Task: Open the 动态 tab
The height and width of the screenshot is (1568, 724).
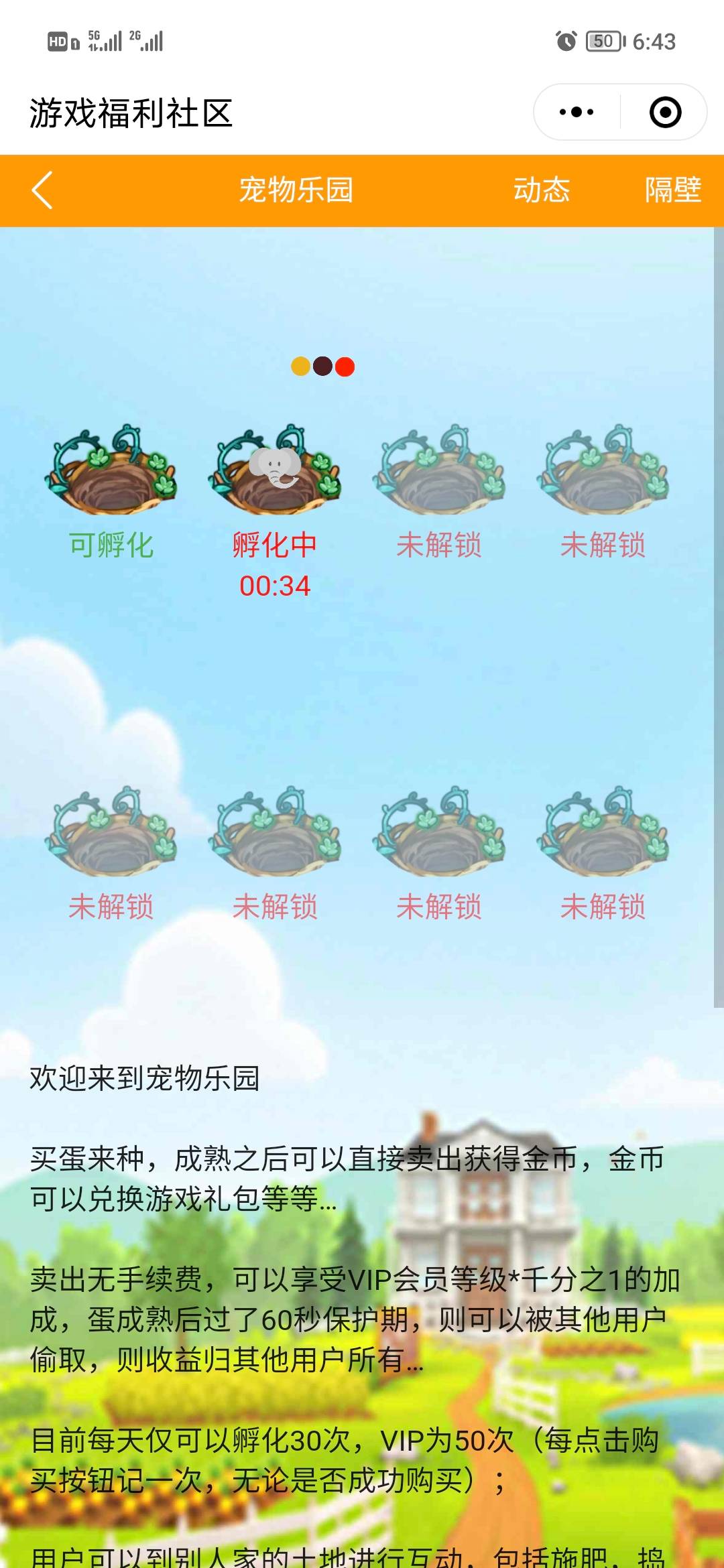Action: point(541,190)
